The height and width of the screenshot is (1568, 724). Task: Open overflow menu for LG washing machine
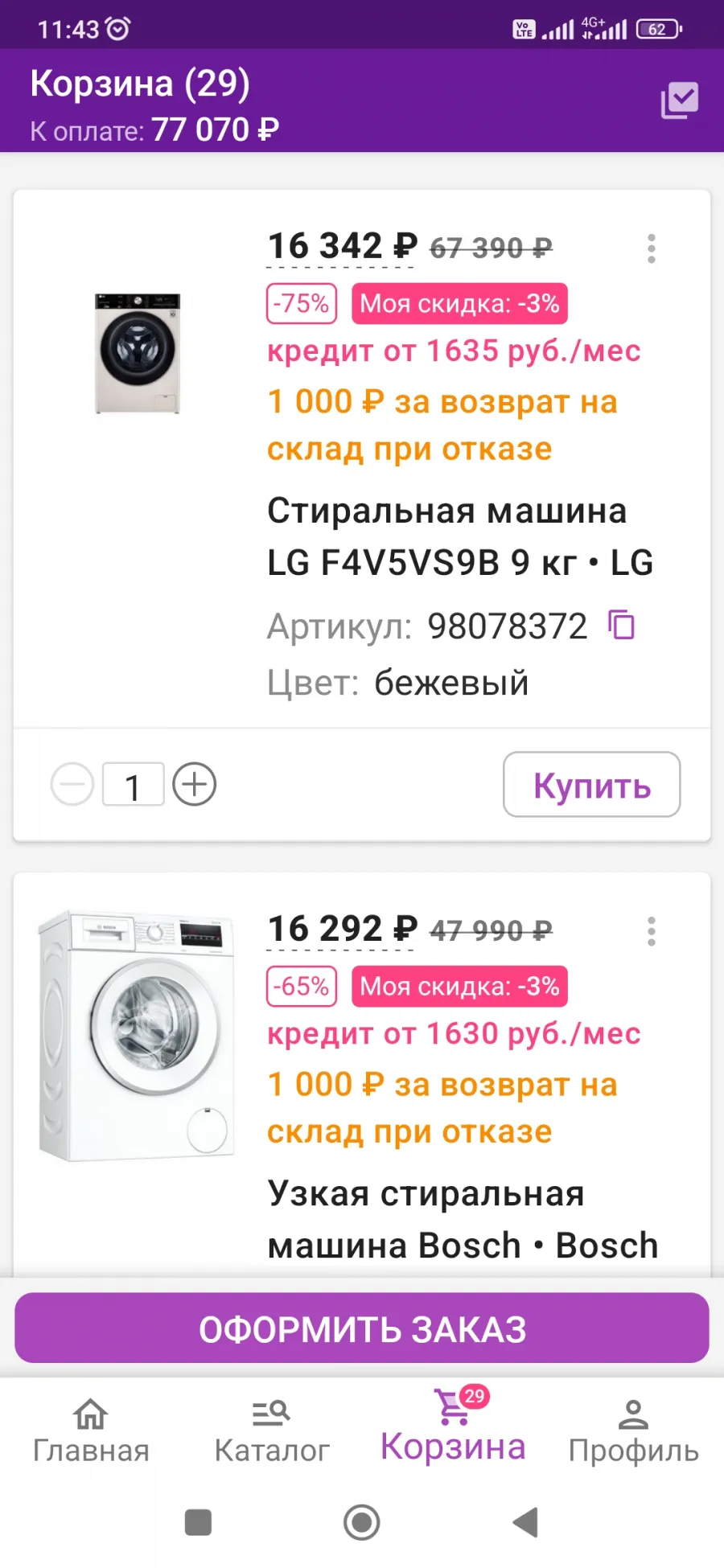[652, 248]
